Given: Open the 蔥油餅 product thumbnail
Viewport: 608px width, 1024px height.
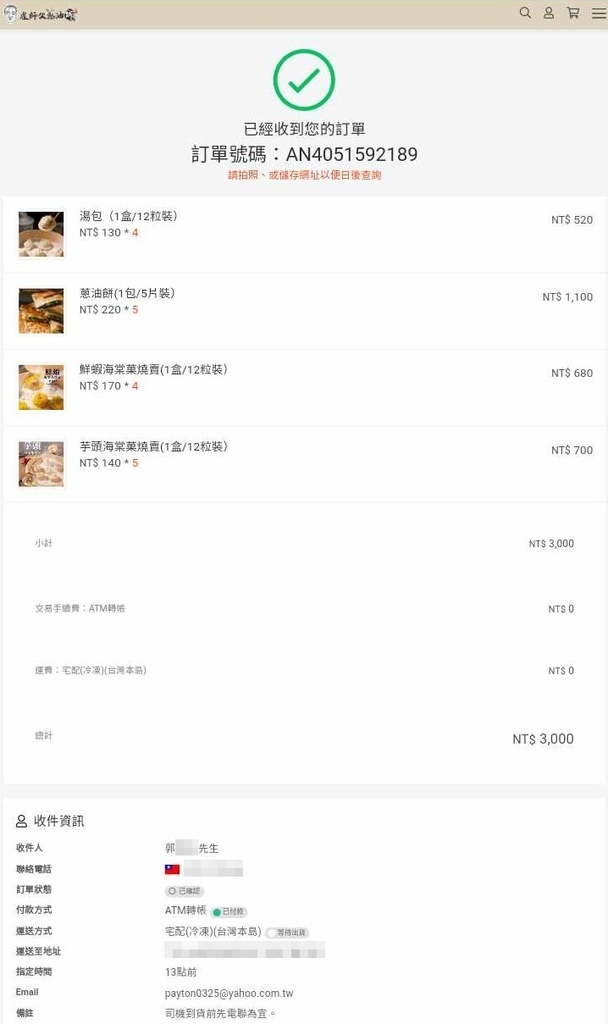Looking at the screenshot, I should coord(41,311).
